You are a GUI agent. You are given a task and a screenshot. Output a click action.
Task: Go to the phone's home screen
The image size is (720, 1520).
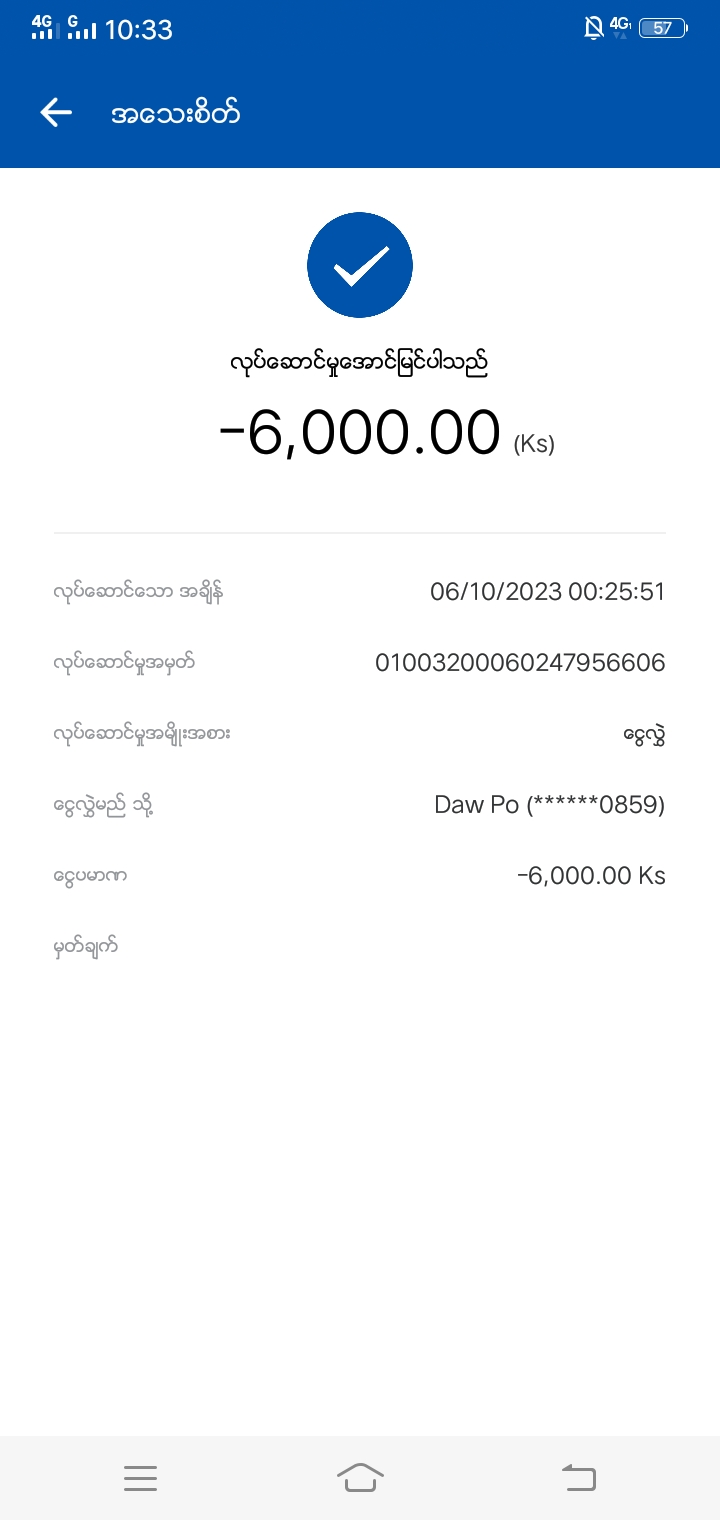(360, 1477)
